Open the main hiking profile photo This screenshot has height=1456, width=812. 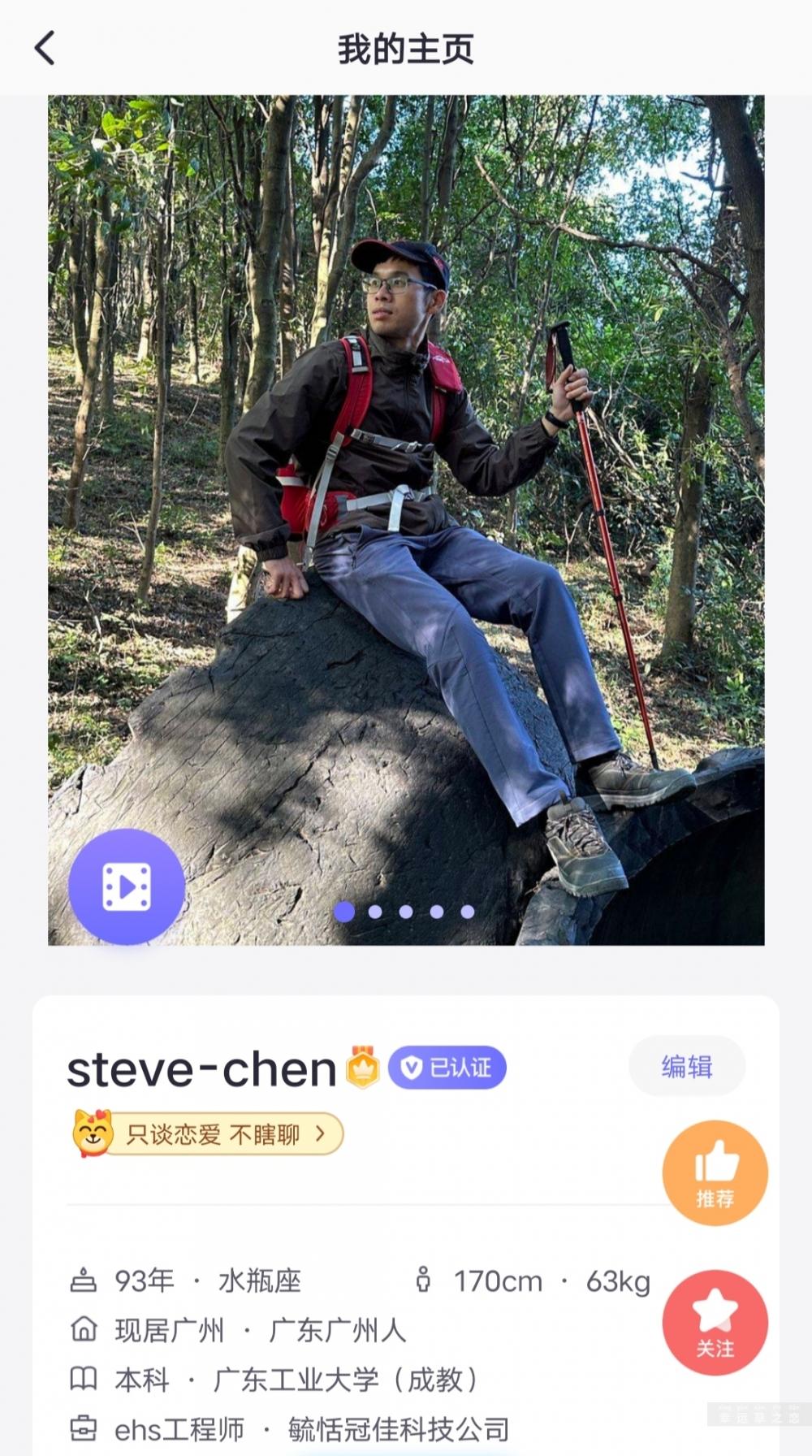406,487
